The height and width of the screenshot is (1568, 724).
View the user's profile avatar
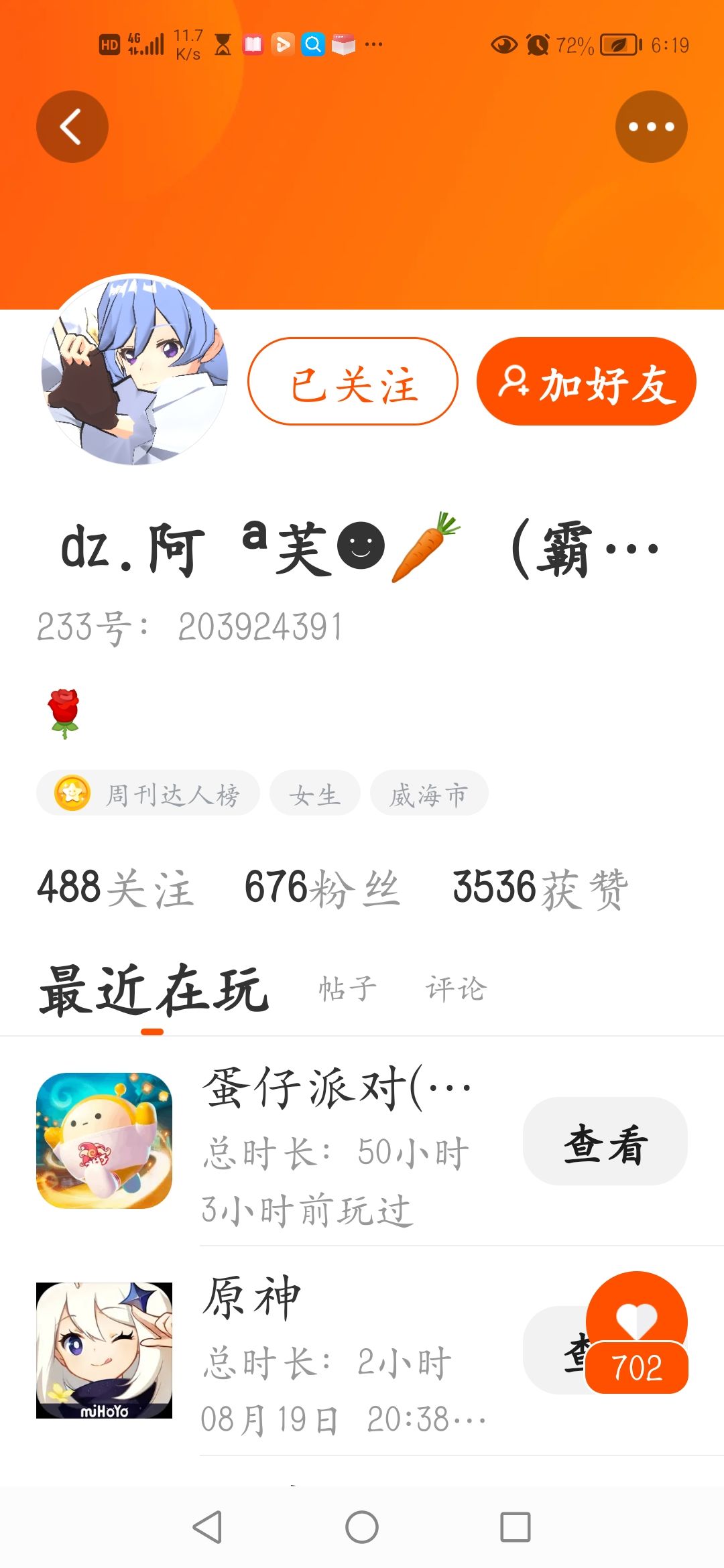(135, 369)
